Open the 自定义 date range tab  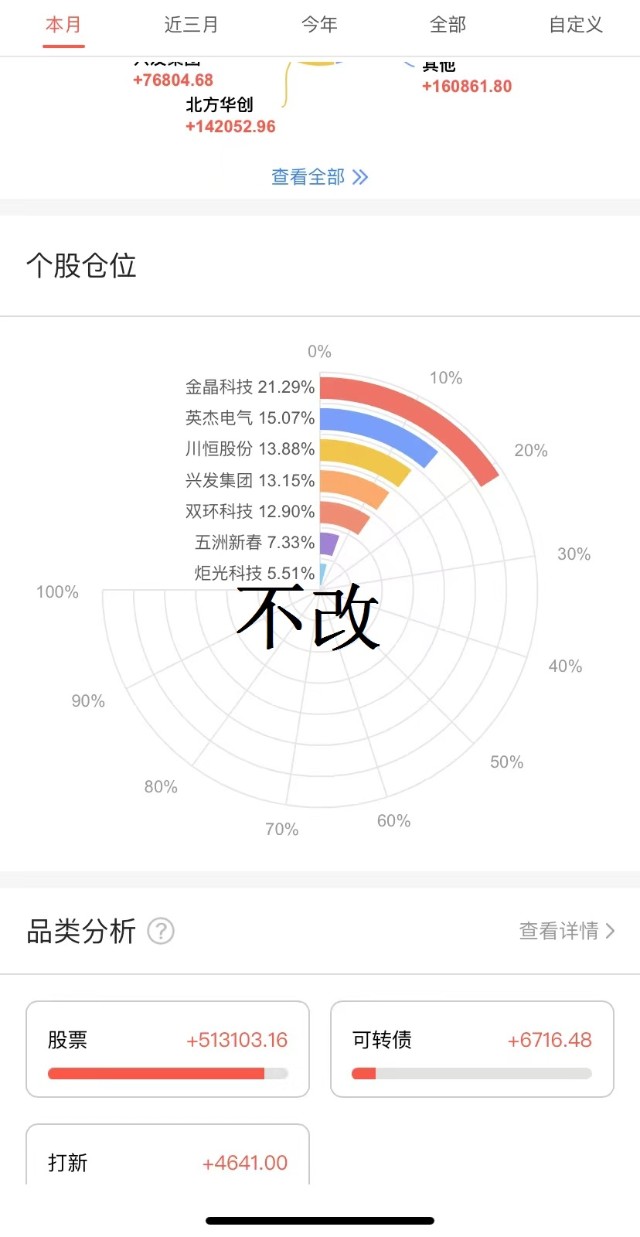coord(576,25)
